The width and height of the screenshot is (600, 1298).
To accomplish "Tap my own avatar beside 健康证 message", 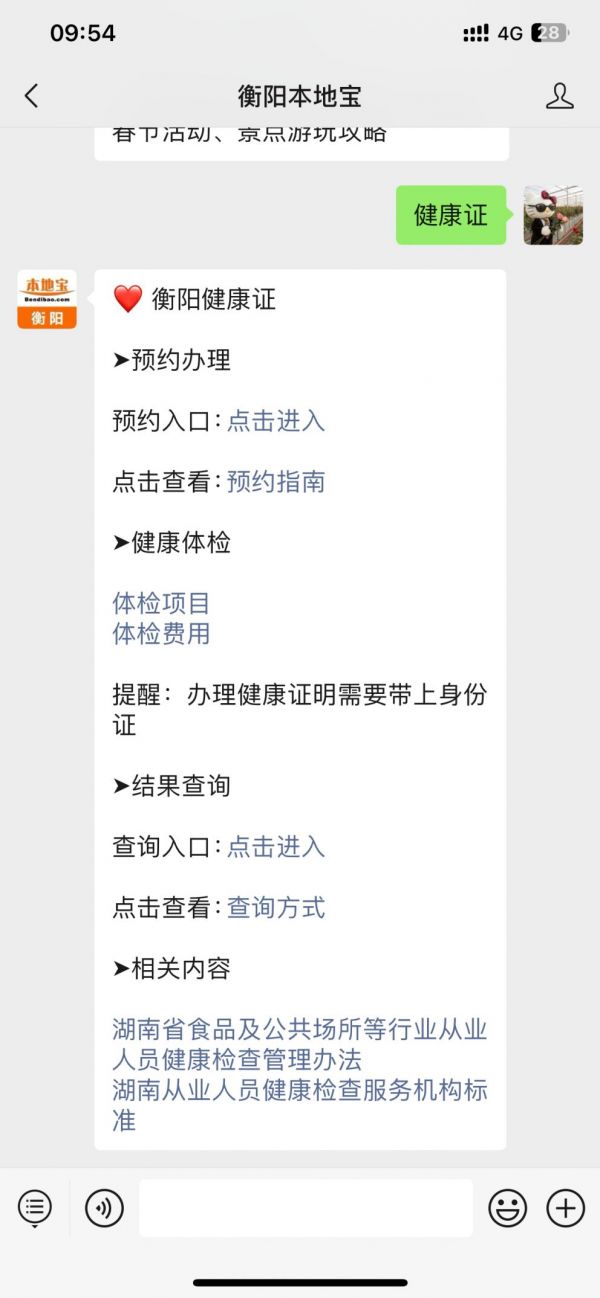I will [553, 215].
